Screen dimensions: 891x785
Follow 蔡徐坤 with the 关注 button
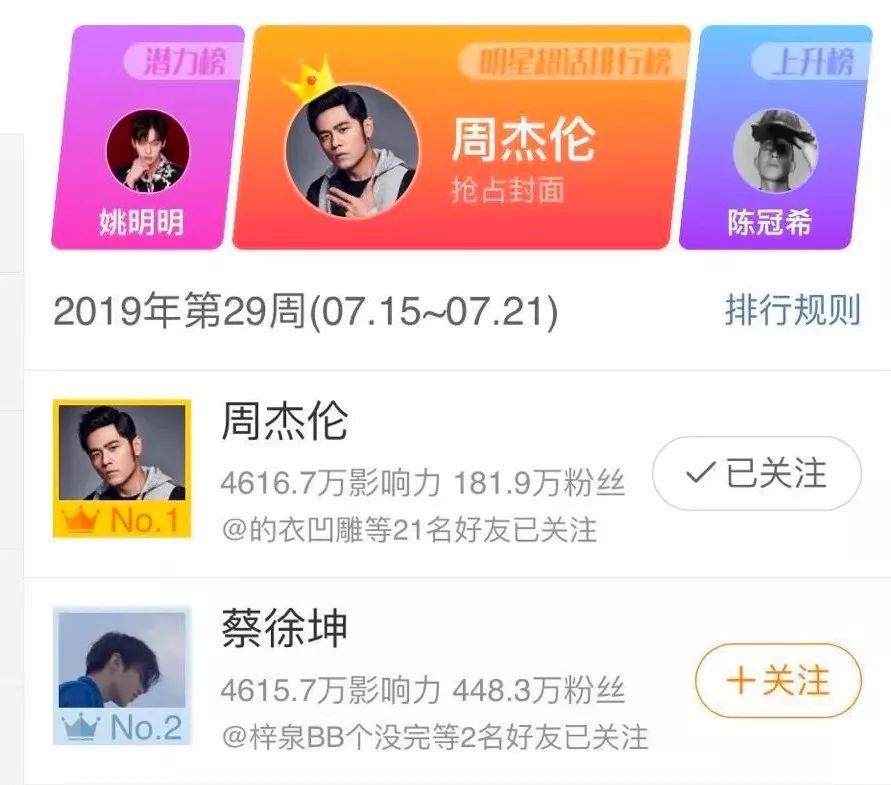[777, 681]
